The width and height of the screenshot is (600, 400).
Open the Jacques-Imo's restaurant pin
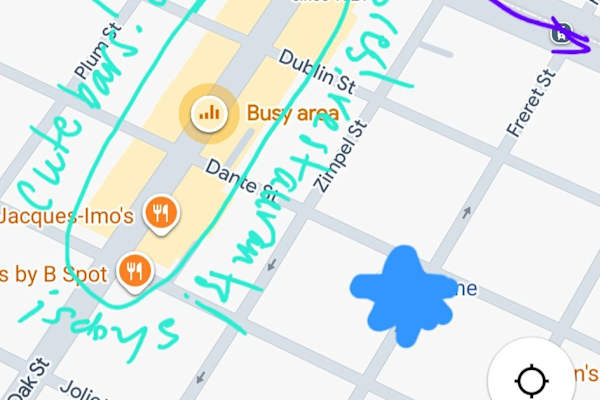tap(161, 214)
